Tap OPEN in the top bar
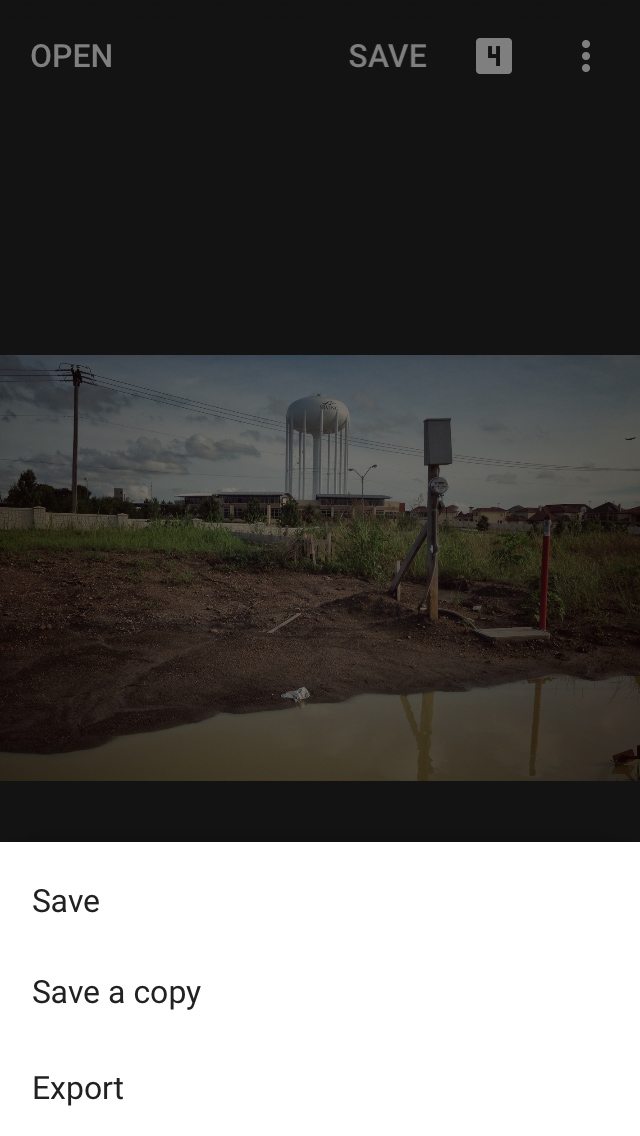Screen dimensions: 640x1136 pos(71,56)
